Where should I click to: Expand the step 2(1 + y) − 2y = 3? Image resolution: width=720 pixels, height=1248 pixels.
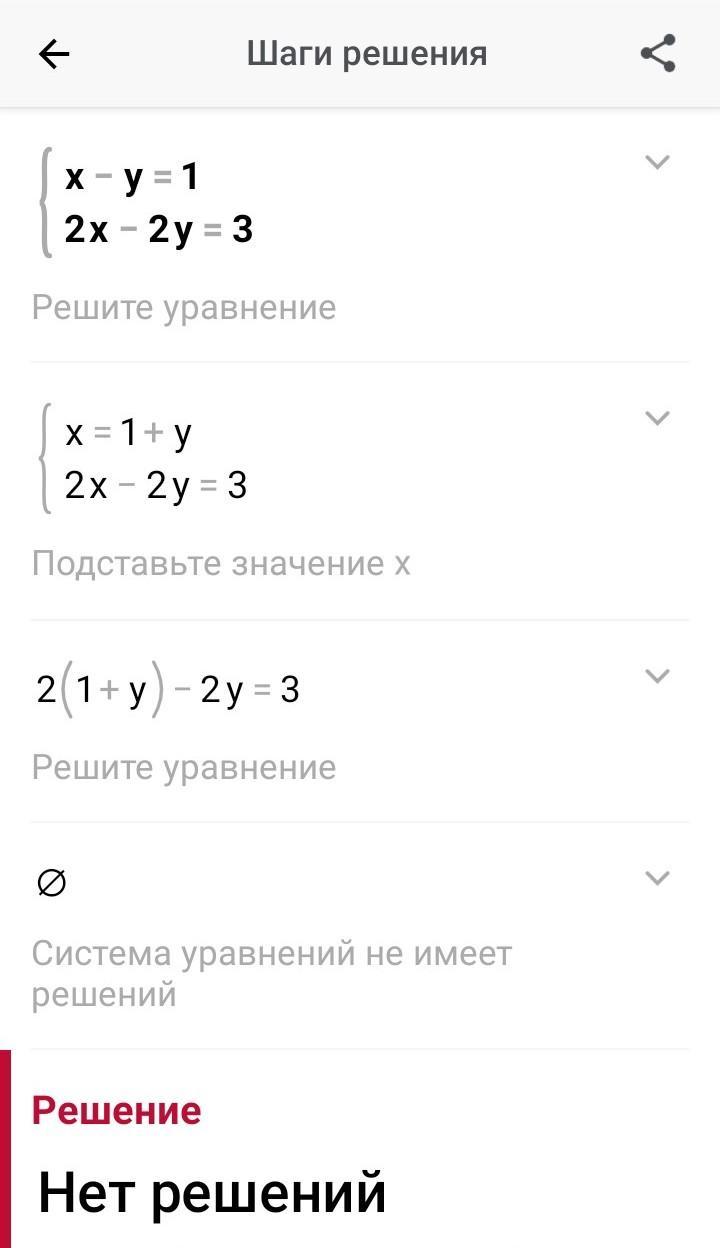657,675
